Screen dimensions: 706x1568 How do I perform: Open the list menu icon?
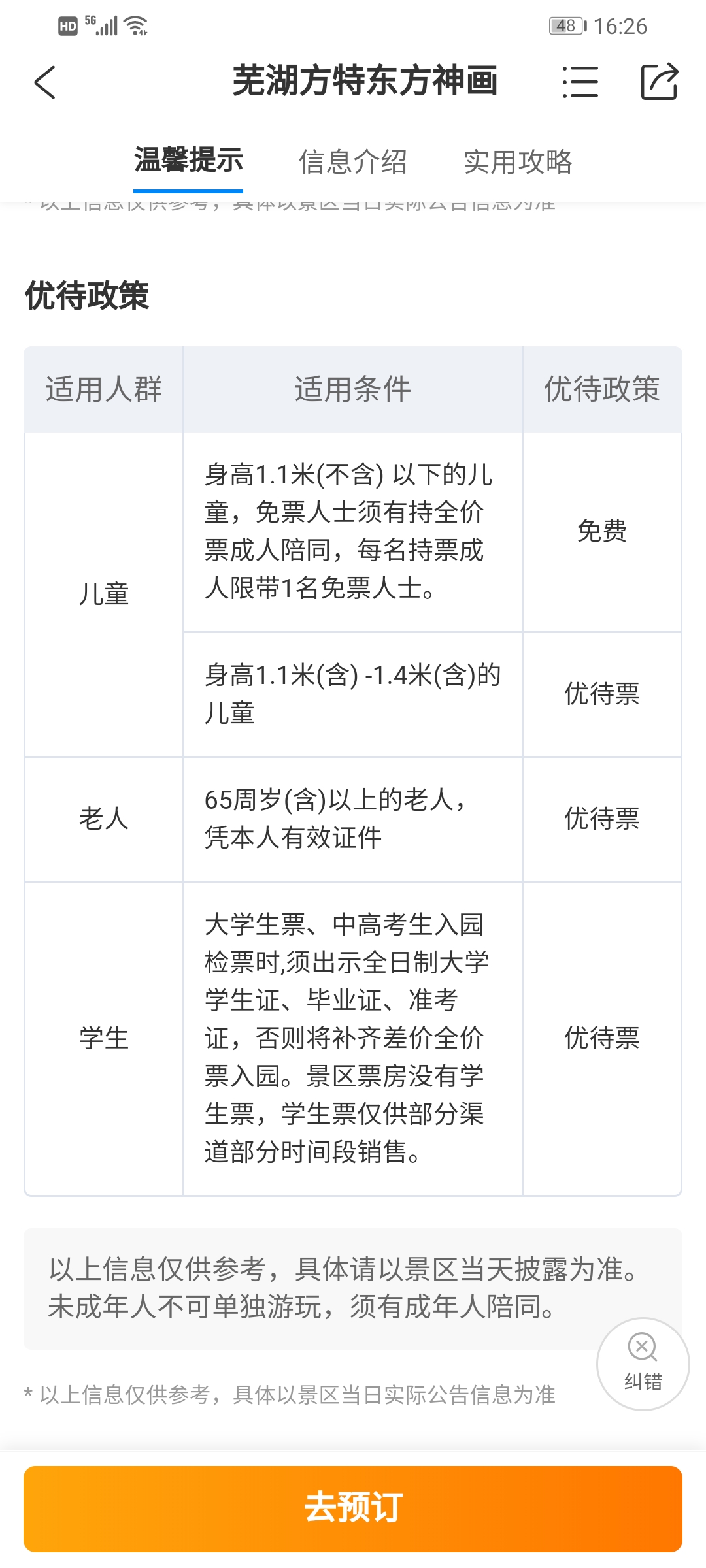coord(580,82)
